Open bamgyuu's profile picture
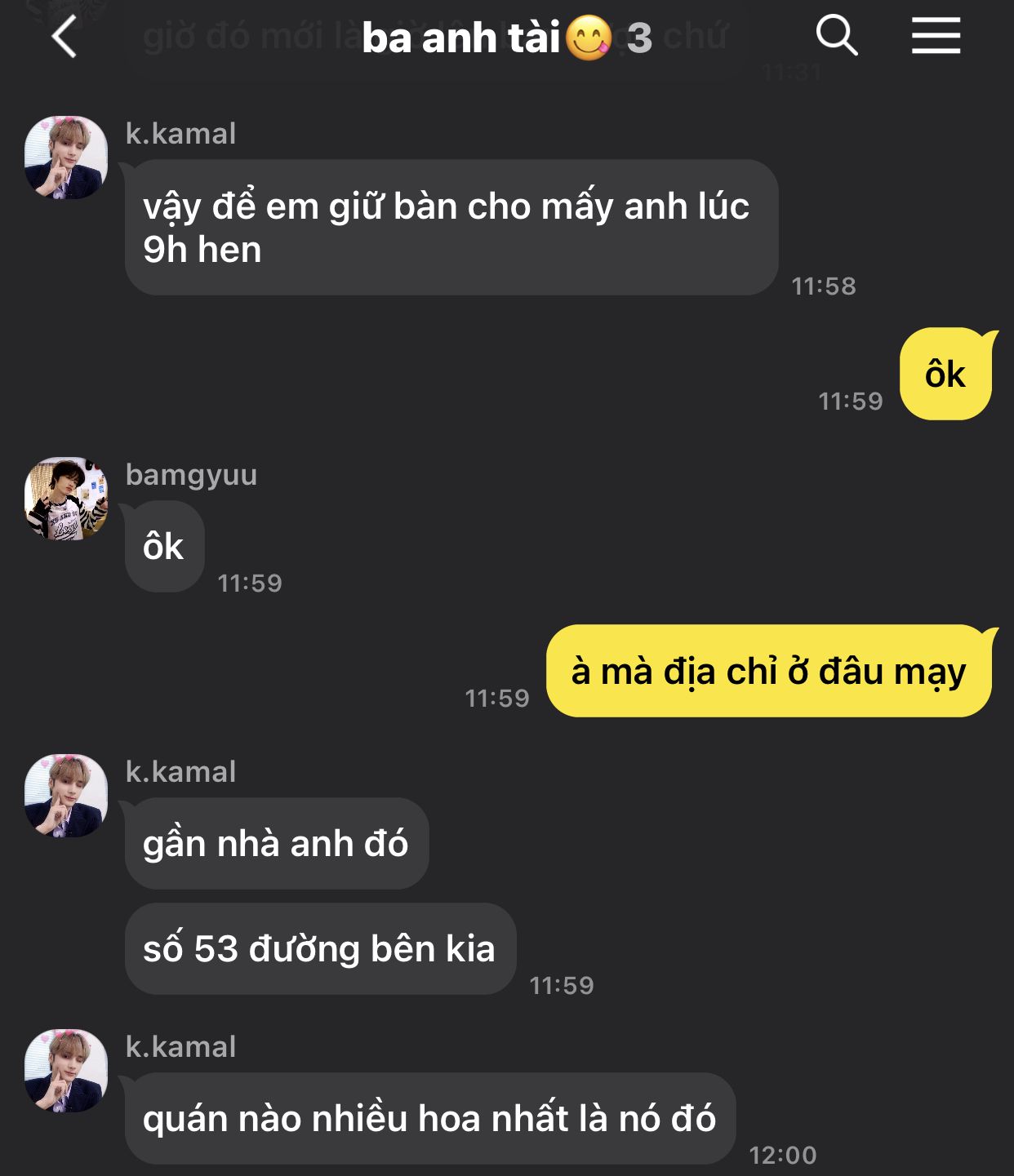 tap(66, 499)
